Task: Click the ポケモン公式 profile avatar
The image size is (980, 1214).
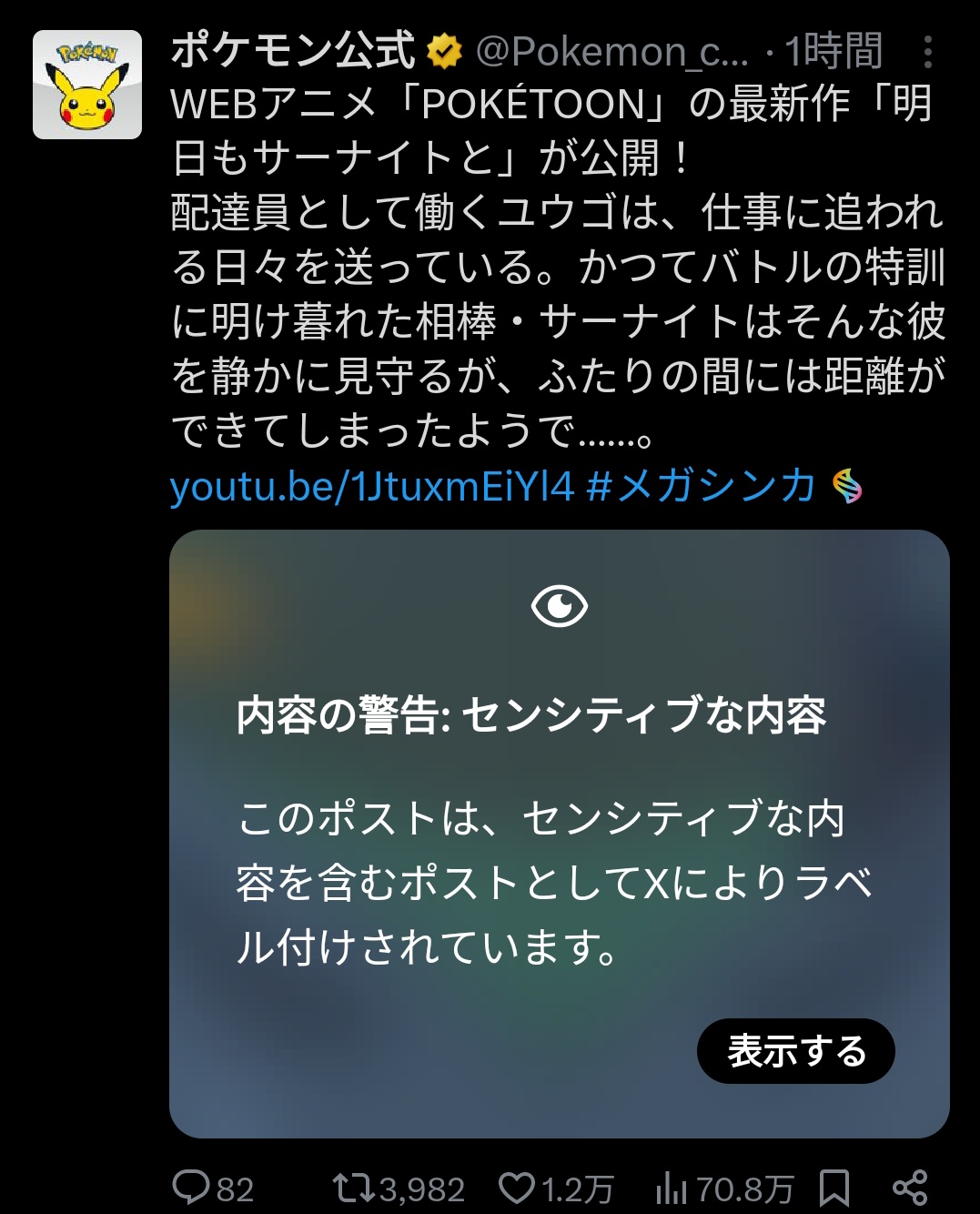Action: point(87,83)
